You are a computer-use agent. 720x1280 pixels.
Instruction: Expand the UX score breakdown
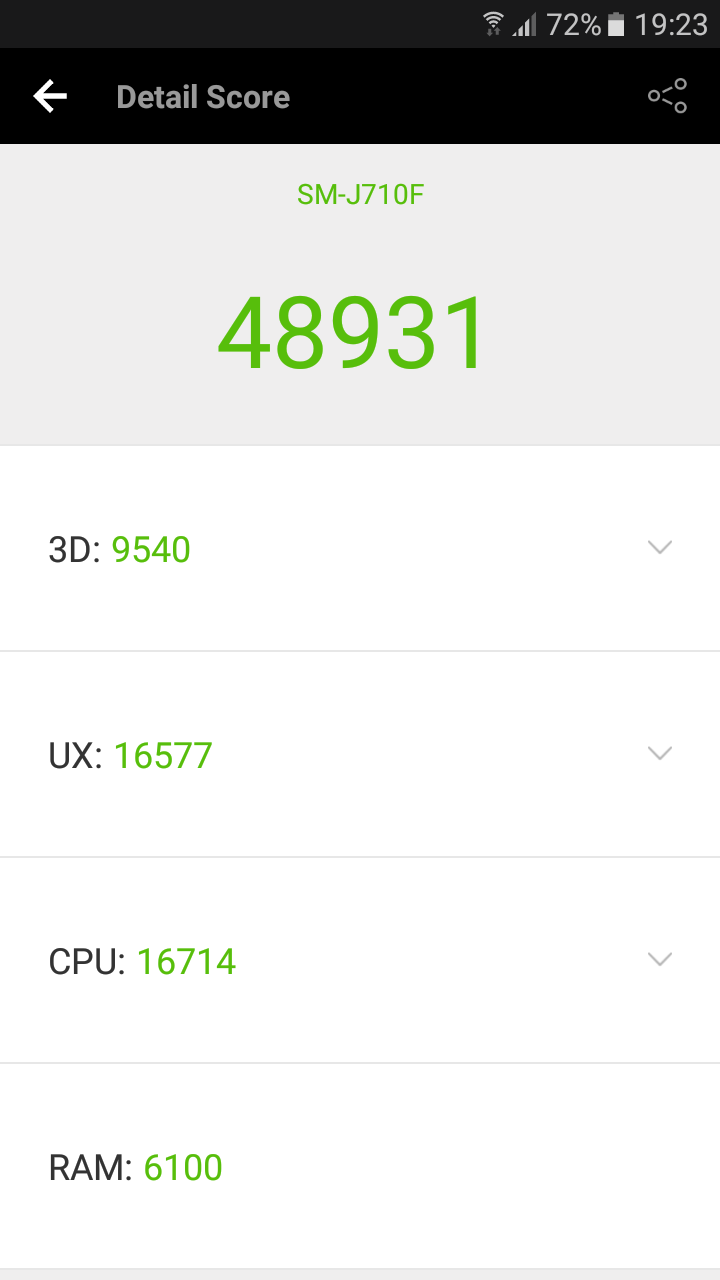tap(360, 754)
